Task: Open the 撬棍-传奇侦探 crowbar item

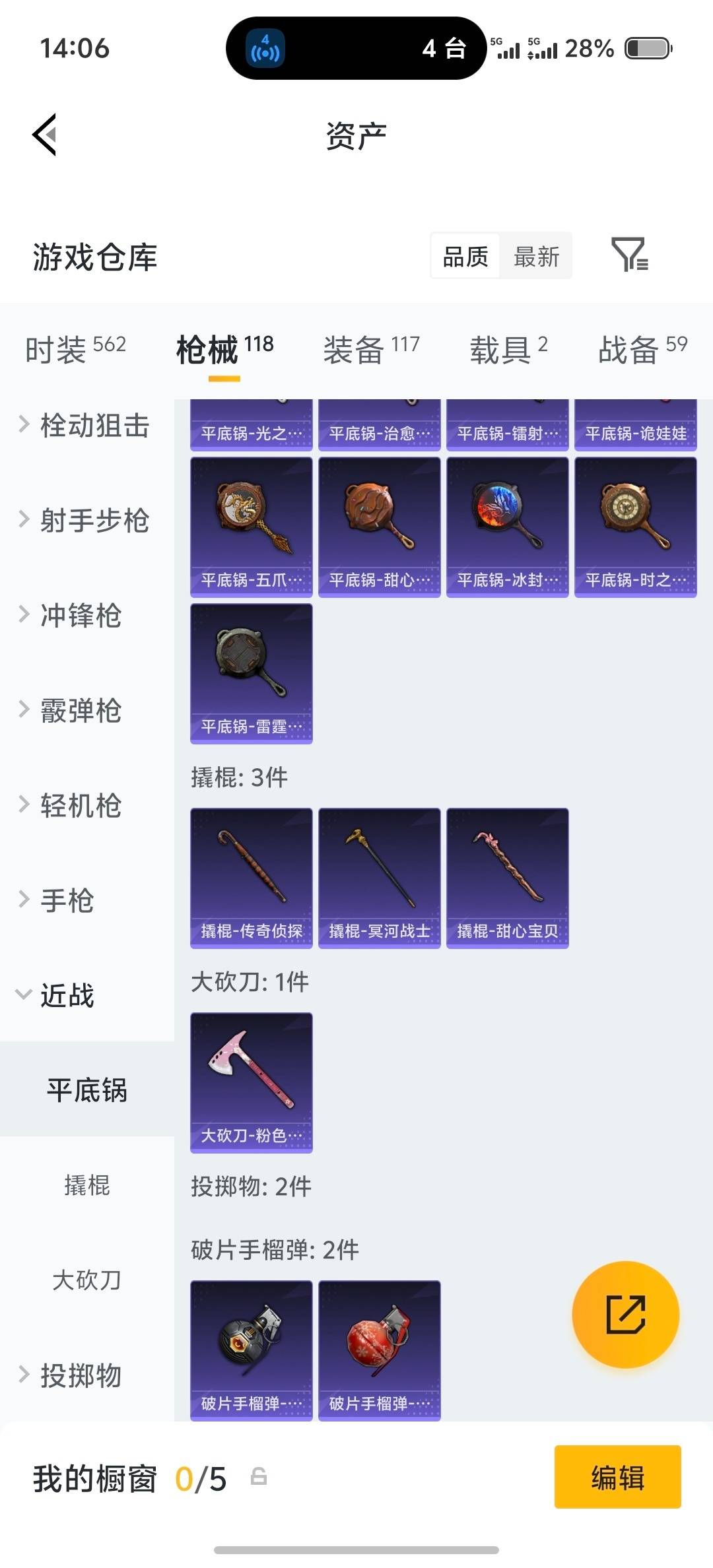Action: [251, 874]
